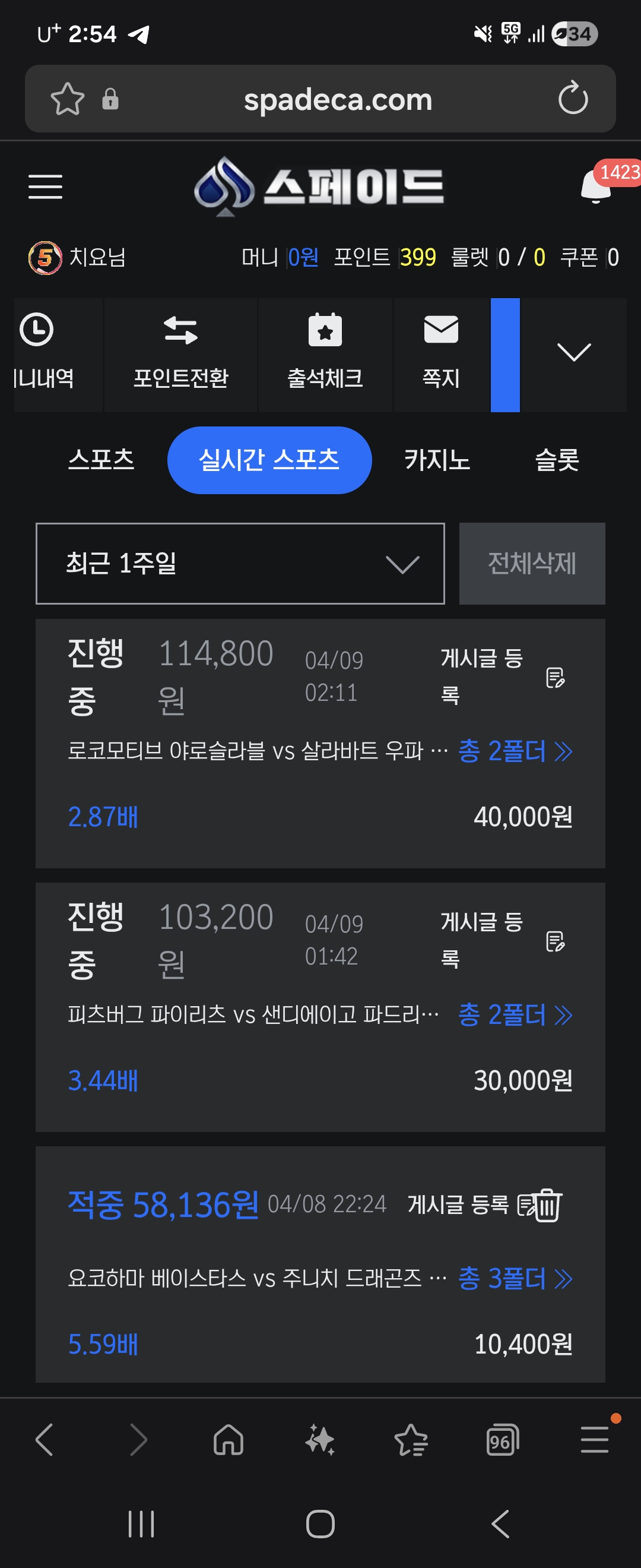The height and width of the screenshot is (1568, 641).
Task: Switch to the 스포츠 tab
Action: point(101,460)
